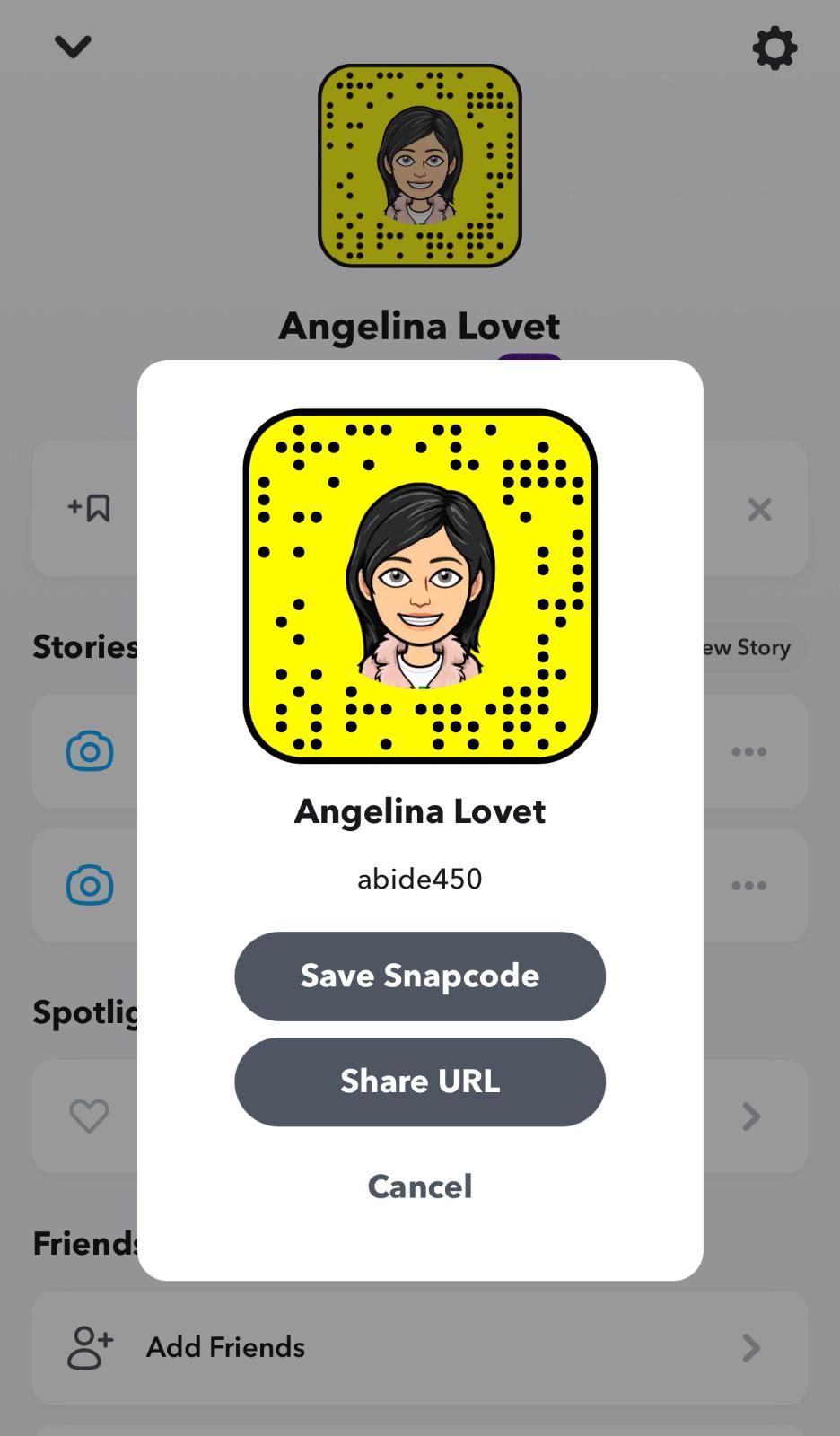Collapse profile with the down chevron
Image resolution: width=840 pixels, height=1436 pixels.
click(73, 46)
